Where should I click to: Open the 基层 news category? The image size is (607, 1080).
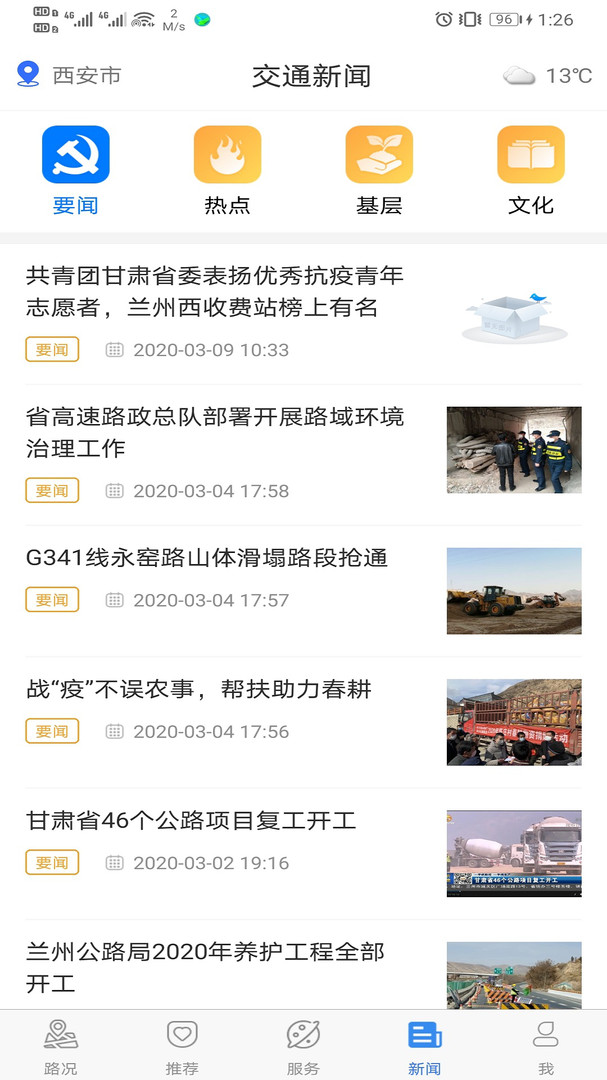pos(379,170)
